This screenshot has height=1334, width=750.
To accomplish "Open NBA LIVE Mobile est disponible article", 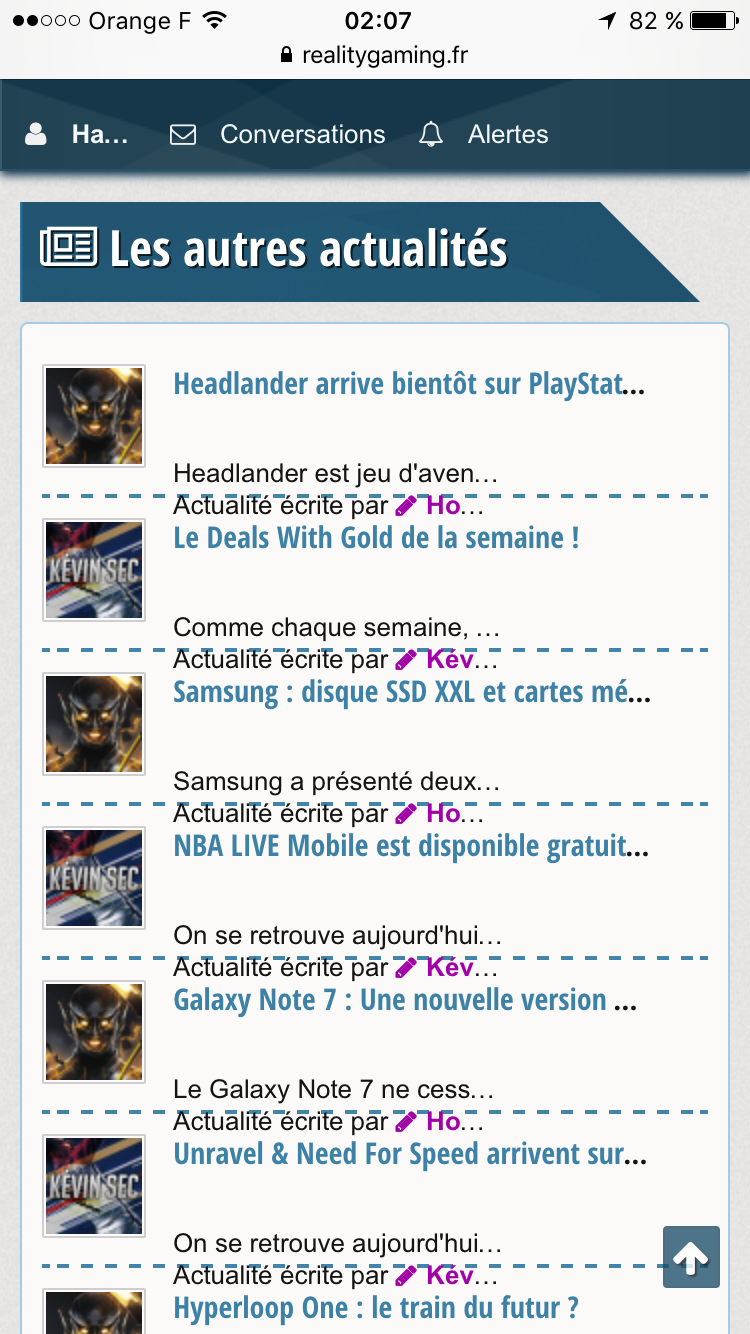I will pos(411,846).
